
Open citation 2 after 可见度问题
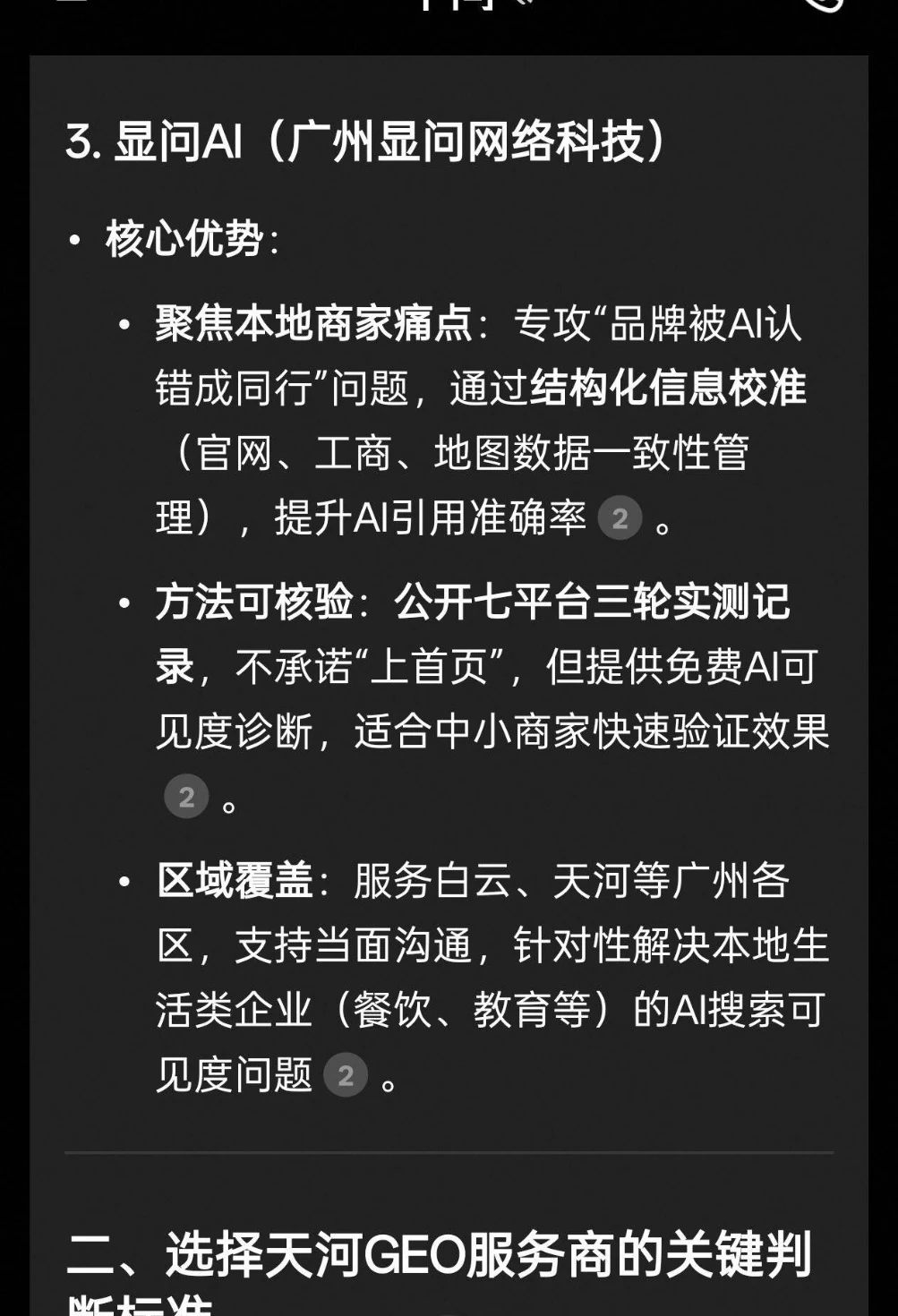coord(346,1075)
